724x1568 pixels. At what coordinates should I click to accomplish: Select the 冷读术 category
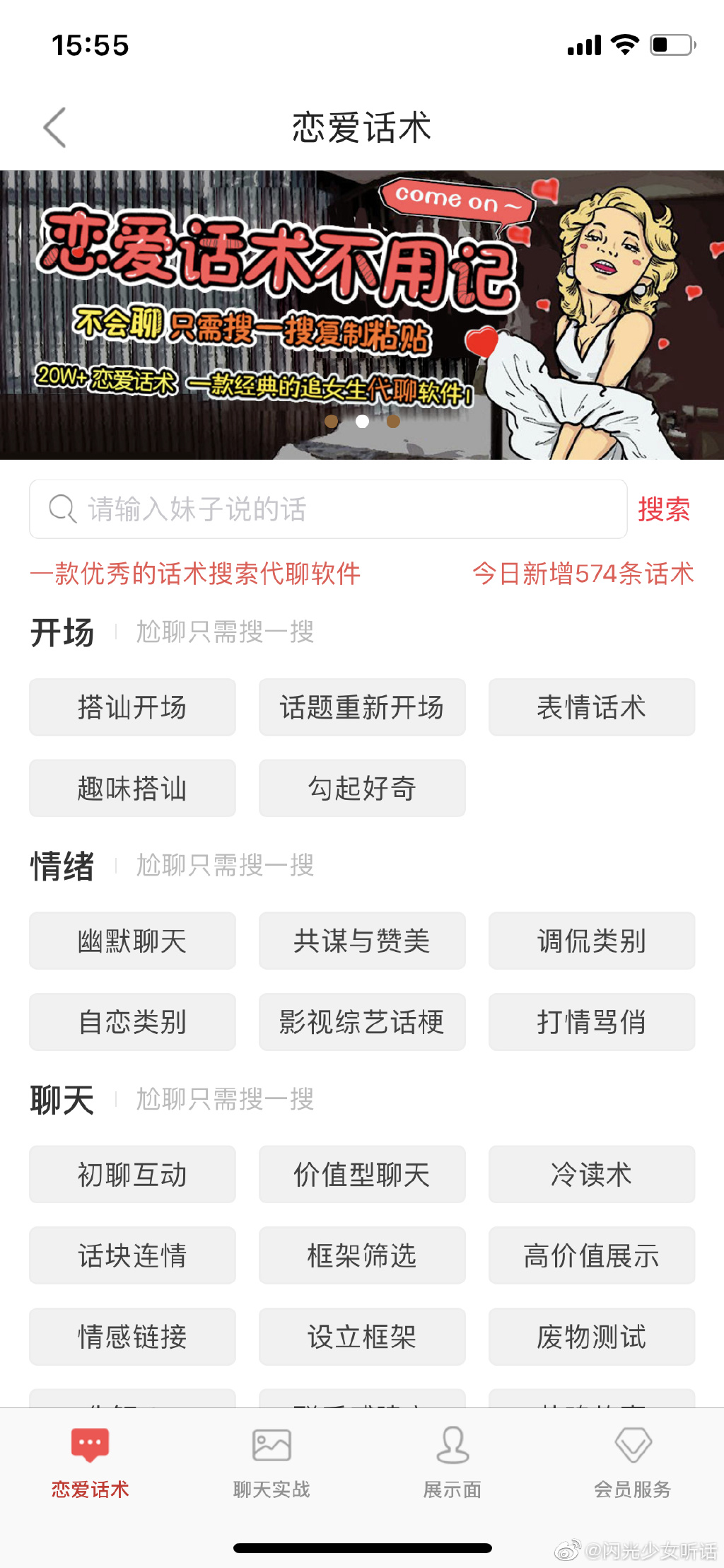[x=592, y=1175]
